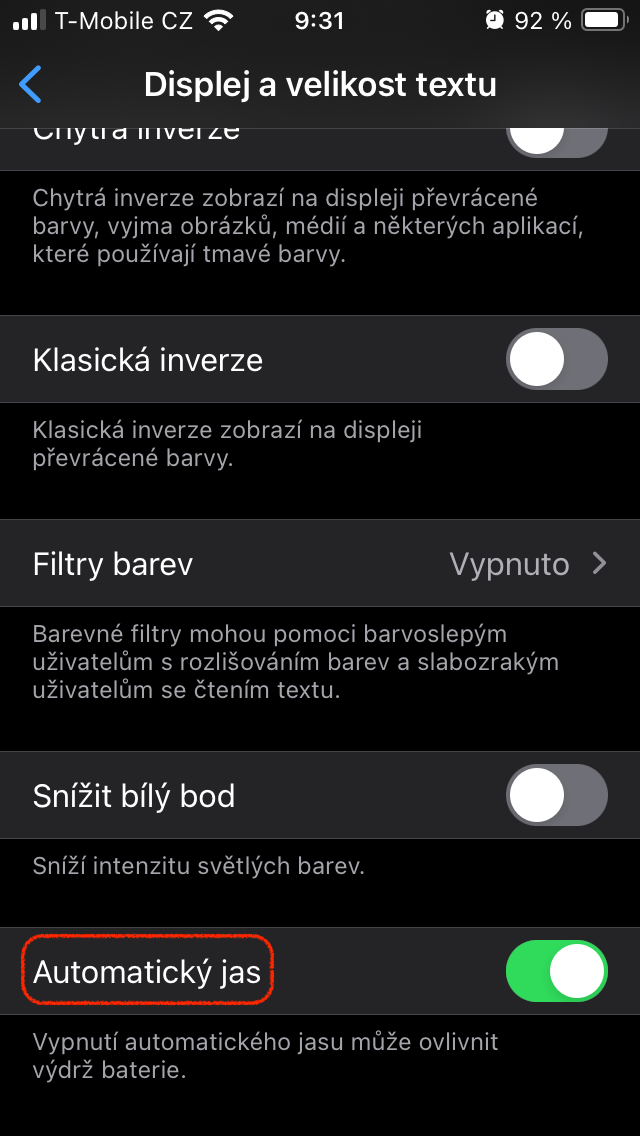Turn on Klasická inverze
This screenshot has width=640, height=1136.
[x=557, y=359]
